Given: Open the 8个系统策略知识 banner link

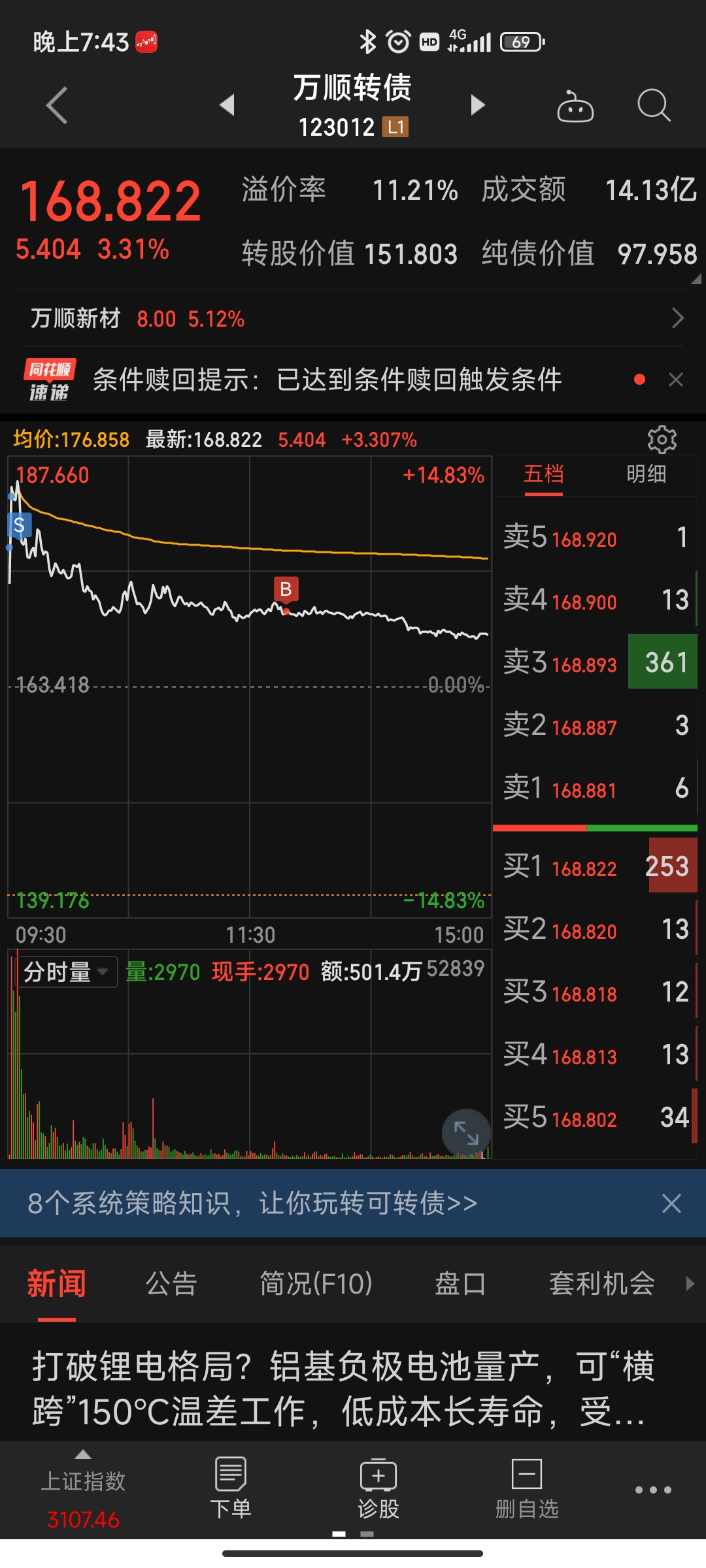Looking at the screenshot, I should tap(252, 1203).
